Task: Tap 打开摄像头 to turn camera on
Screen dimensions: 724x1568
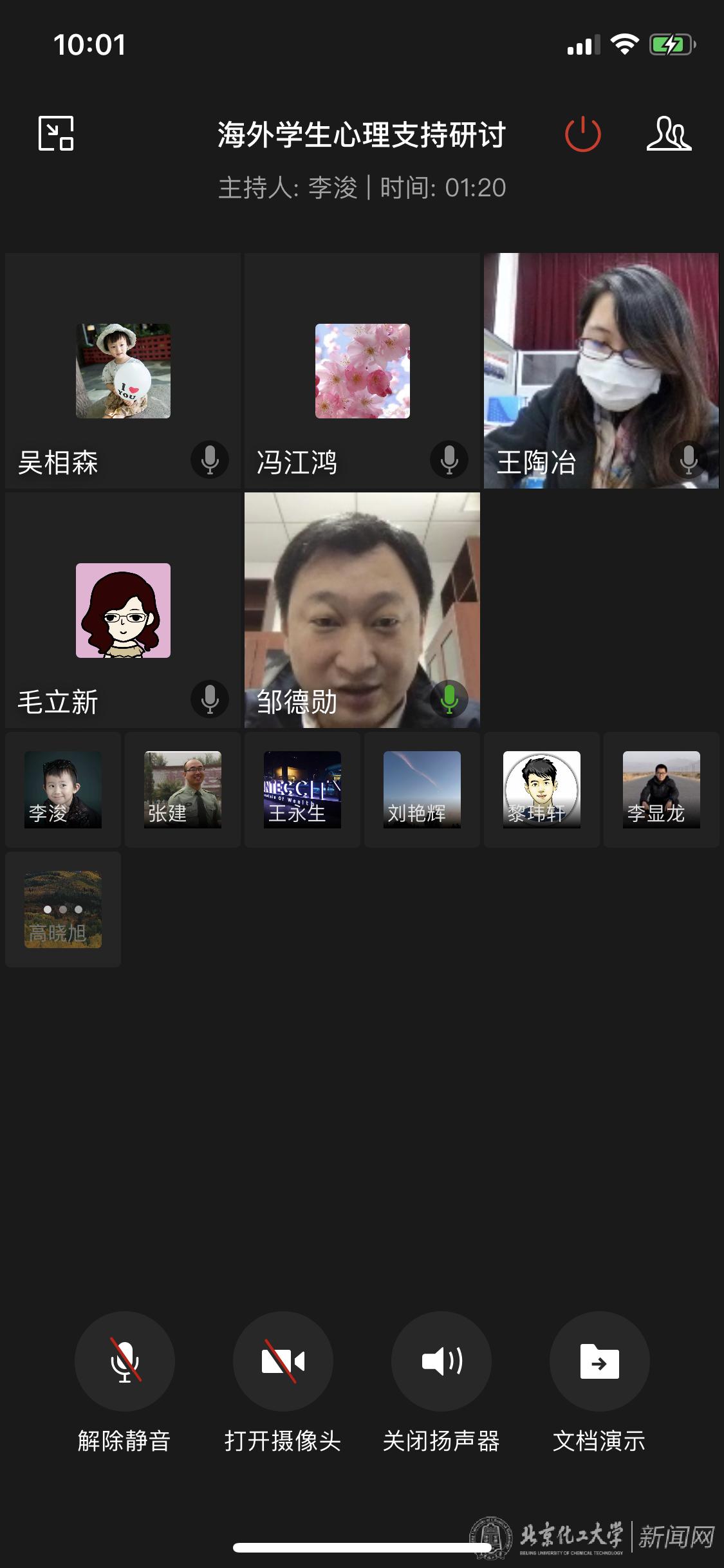Action: tap(283, 1361)
